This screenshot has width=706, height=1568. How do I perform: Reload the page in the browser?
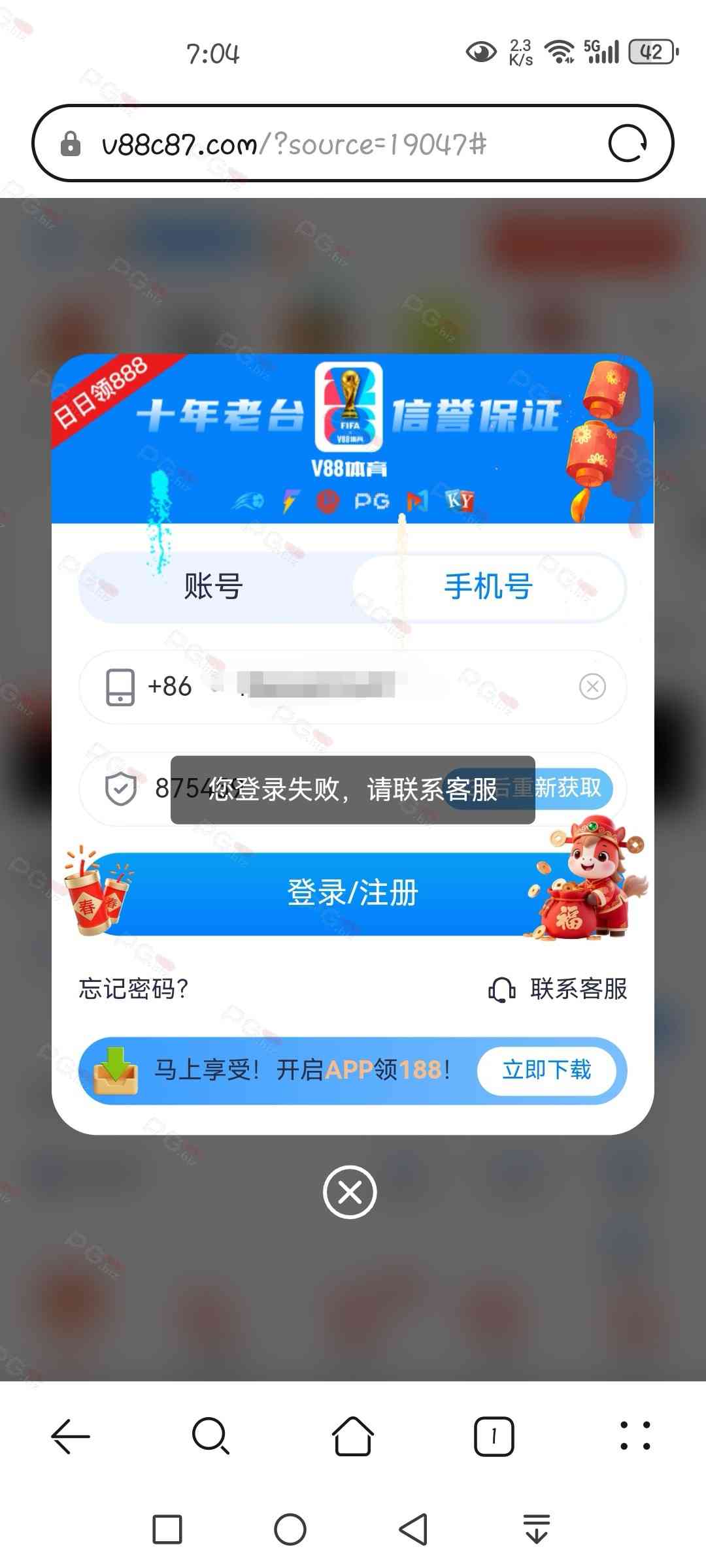[x=627, y=143]
